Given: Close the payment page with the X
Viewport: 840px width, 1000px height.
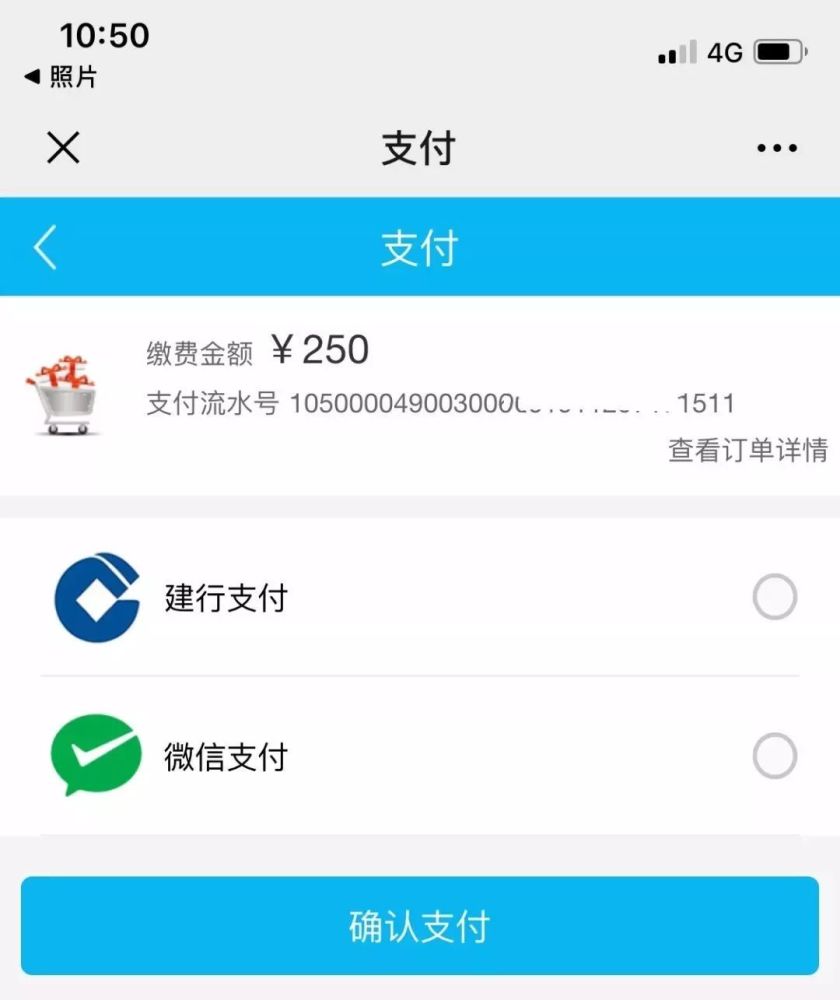Looking at the screenshot, I should 63,148.
